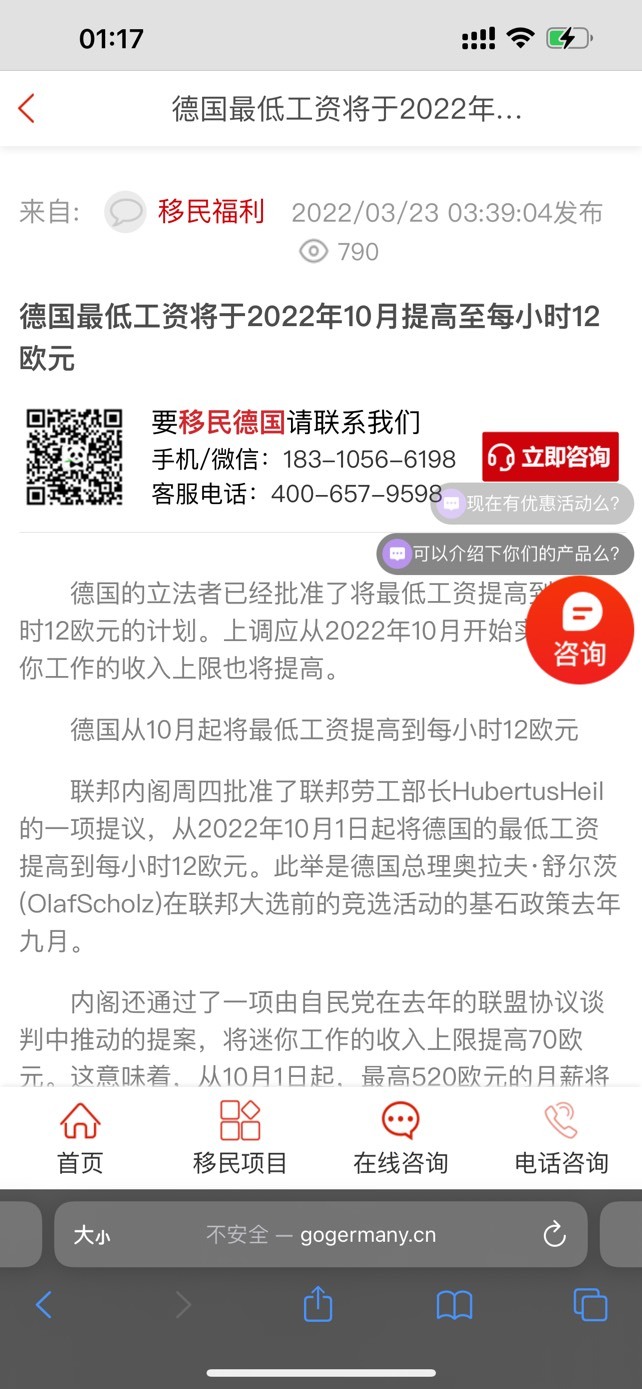Screen dimensions: 642x1389
Task: Switch to the 移民项目 tab
Action: 240,1138
